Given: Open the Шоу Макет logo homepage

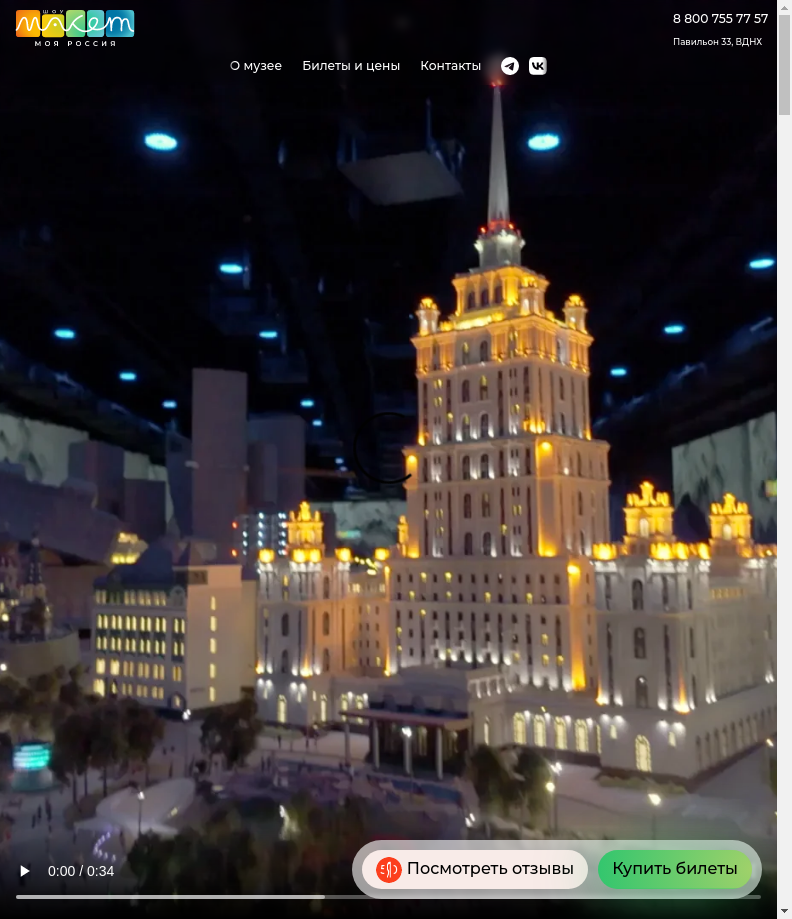Looking at the screenshot, I should click(x=75, y=27).
